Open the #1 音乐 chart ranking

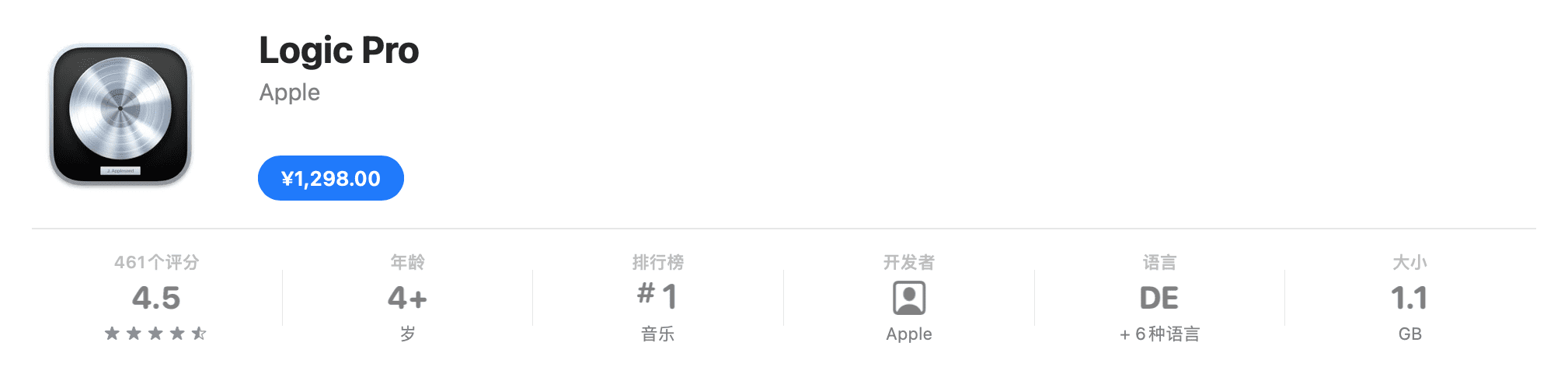[657, 298]
